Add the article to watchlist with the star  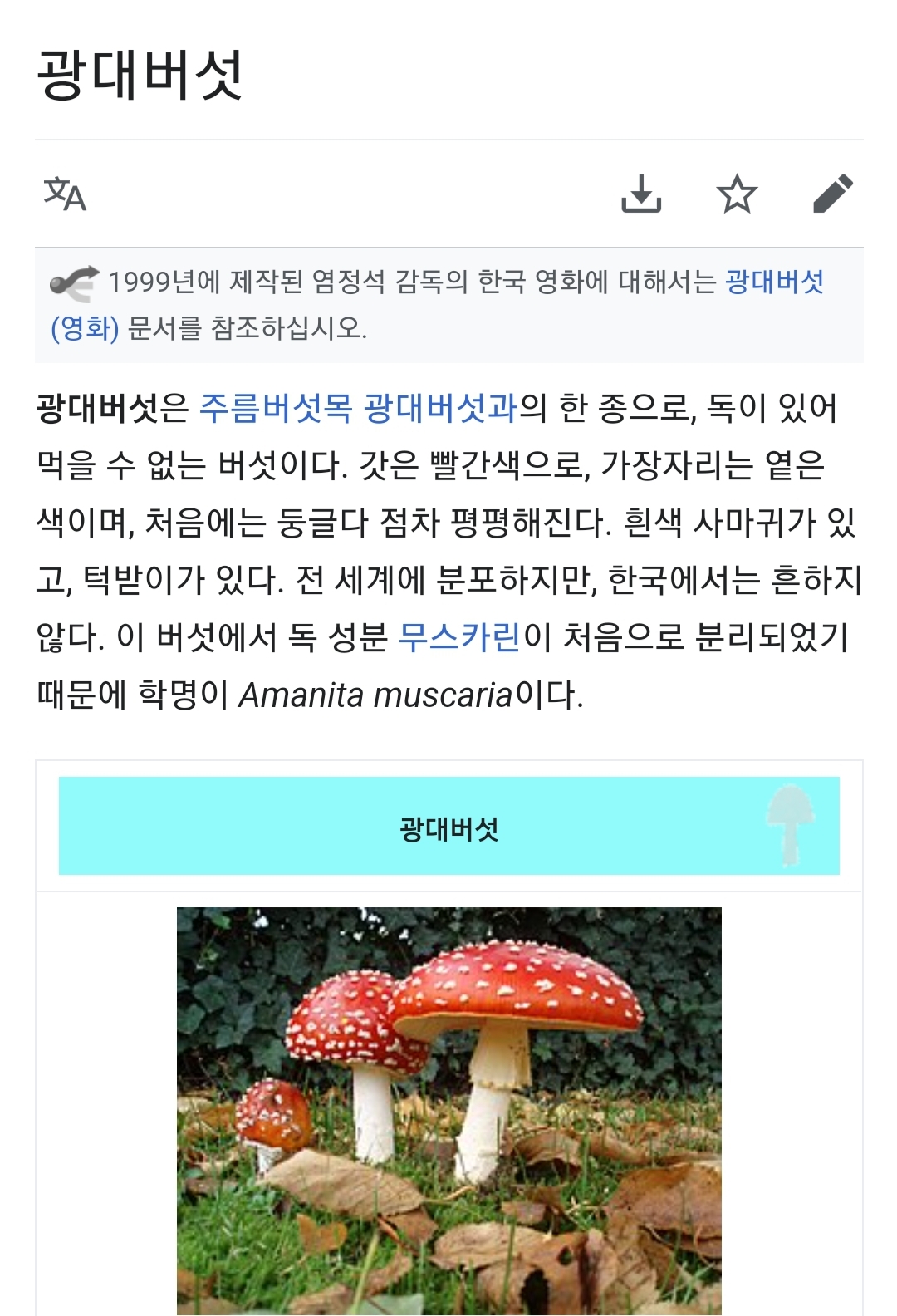pyautogui.click(x=737, y=194)
